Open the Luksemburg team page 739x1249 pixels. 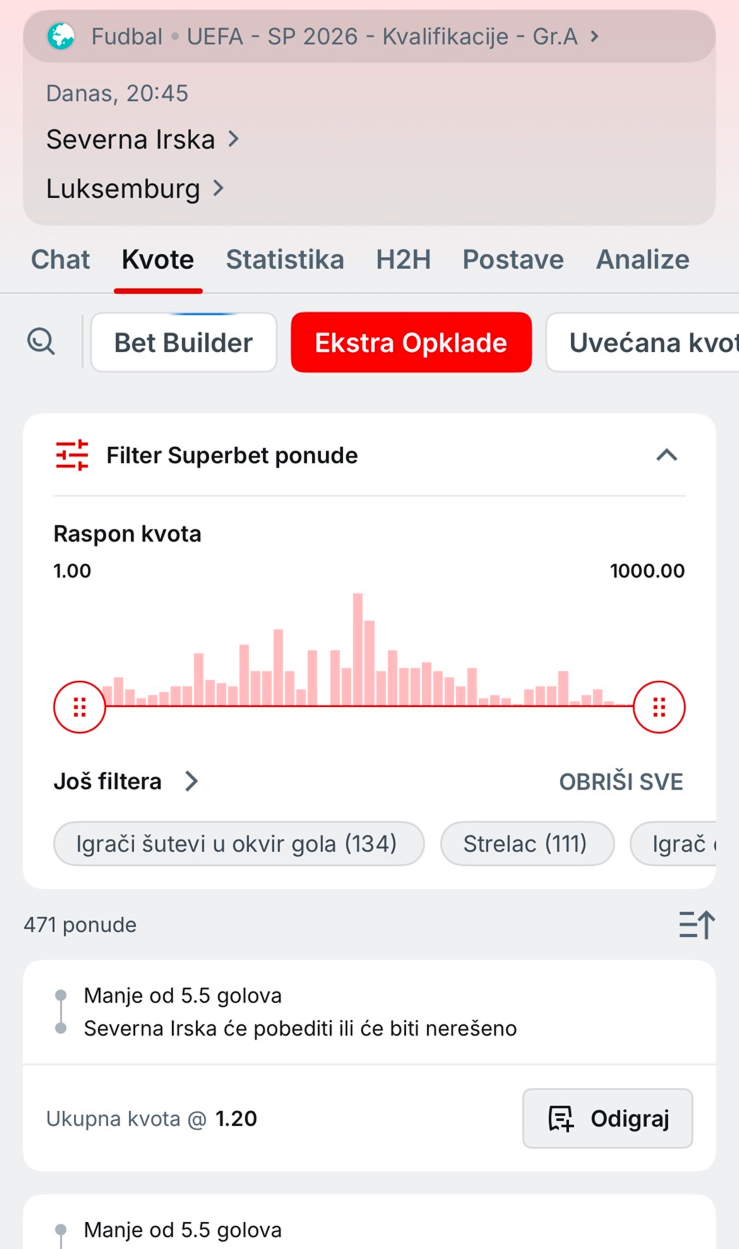[135, 188]
